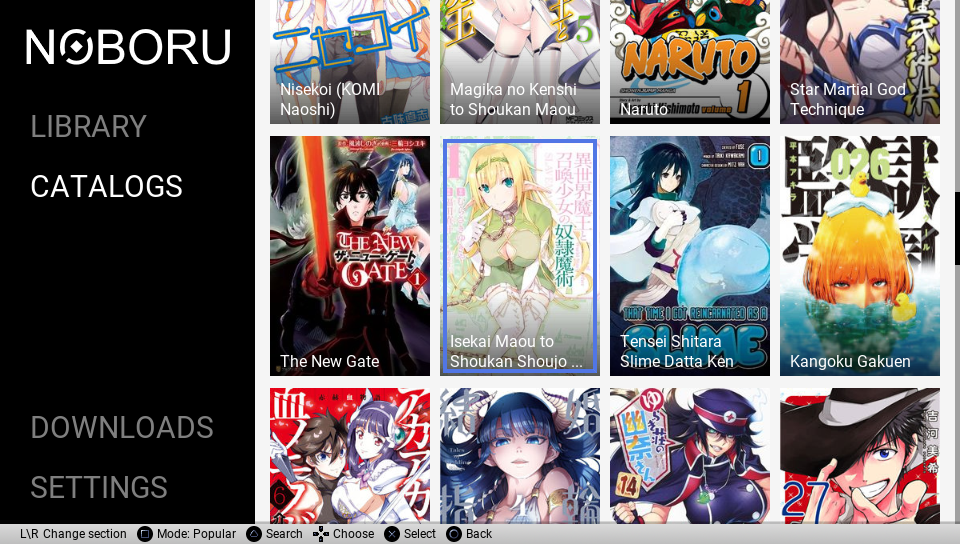Open The New Gate manga
Screen dimensions: 960x544
[350, 256]
